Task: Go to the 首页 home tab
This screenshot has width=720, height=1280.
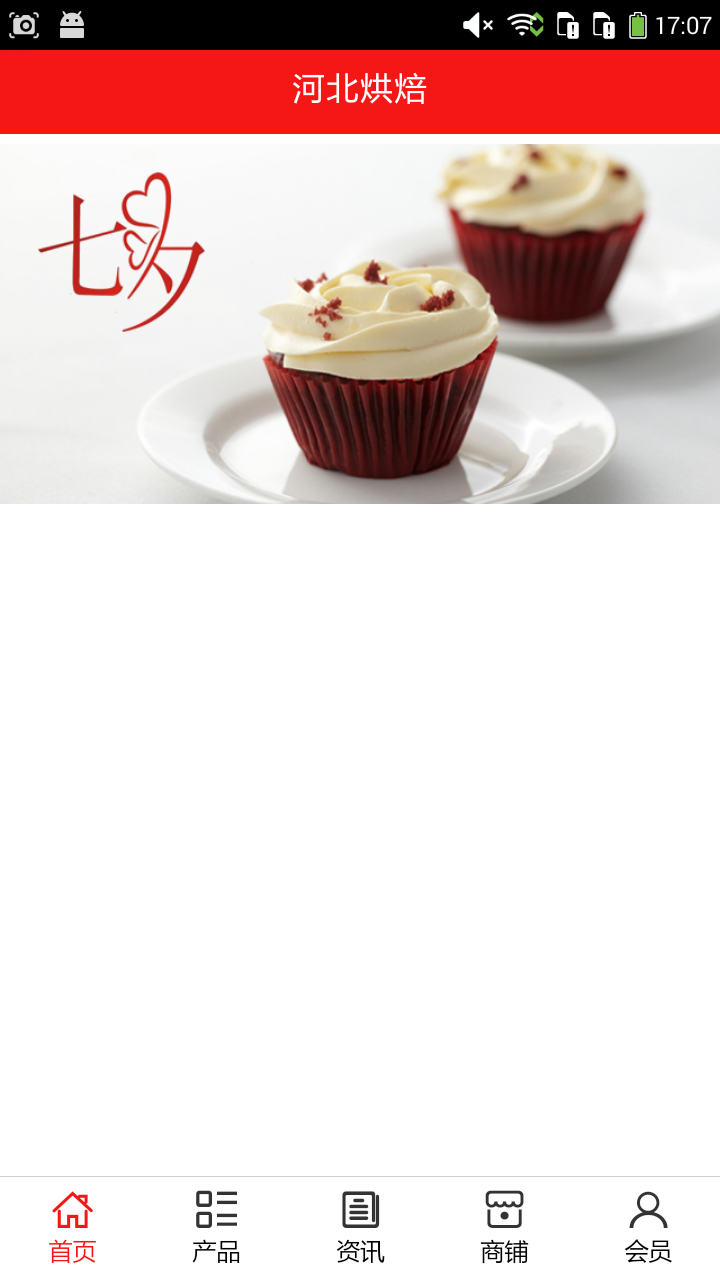Action: 72,1227
